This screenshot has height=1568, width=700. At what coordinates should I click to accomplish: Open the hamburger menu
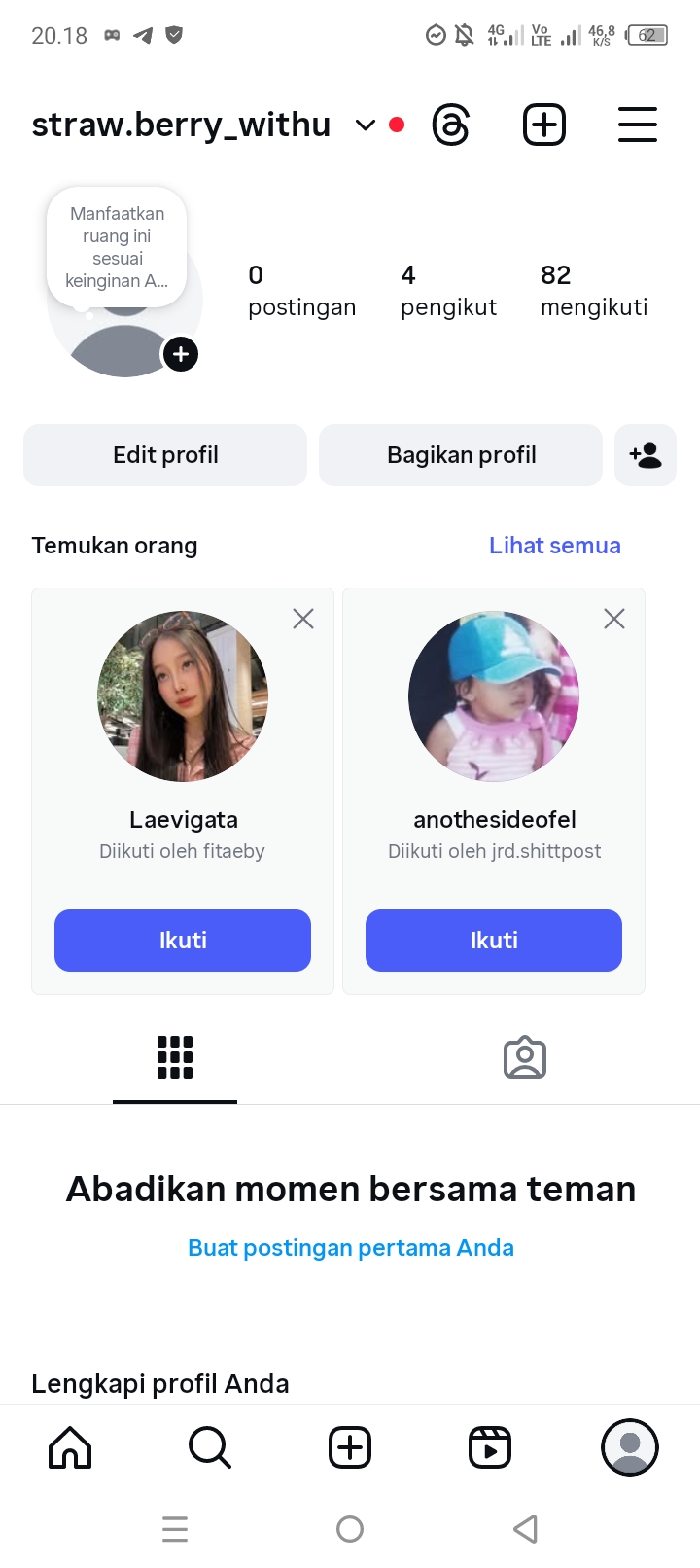coord(638,125)
